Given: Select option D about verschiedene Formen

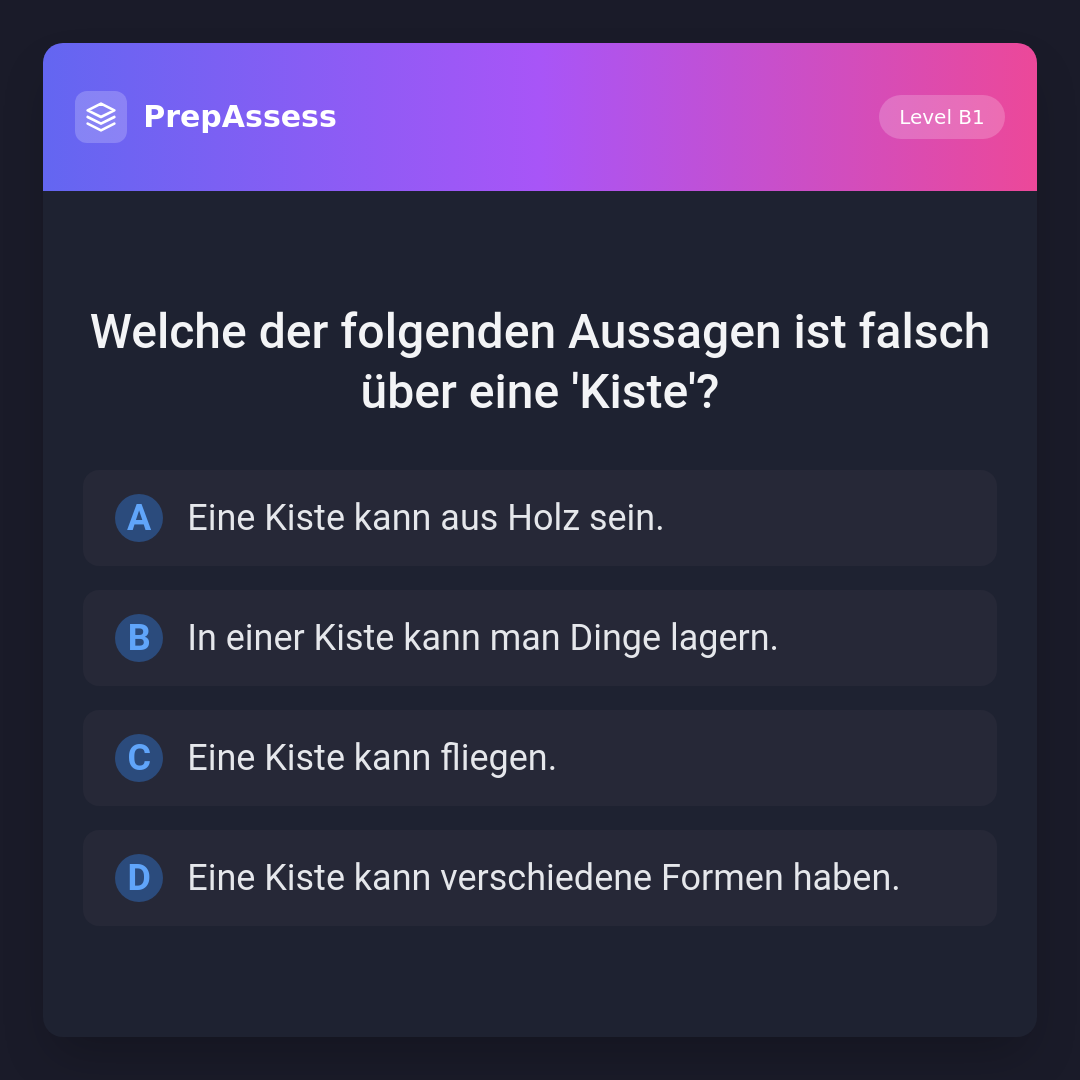Looking at the screenshot, I should point(540,878).
